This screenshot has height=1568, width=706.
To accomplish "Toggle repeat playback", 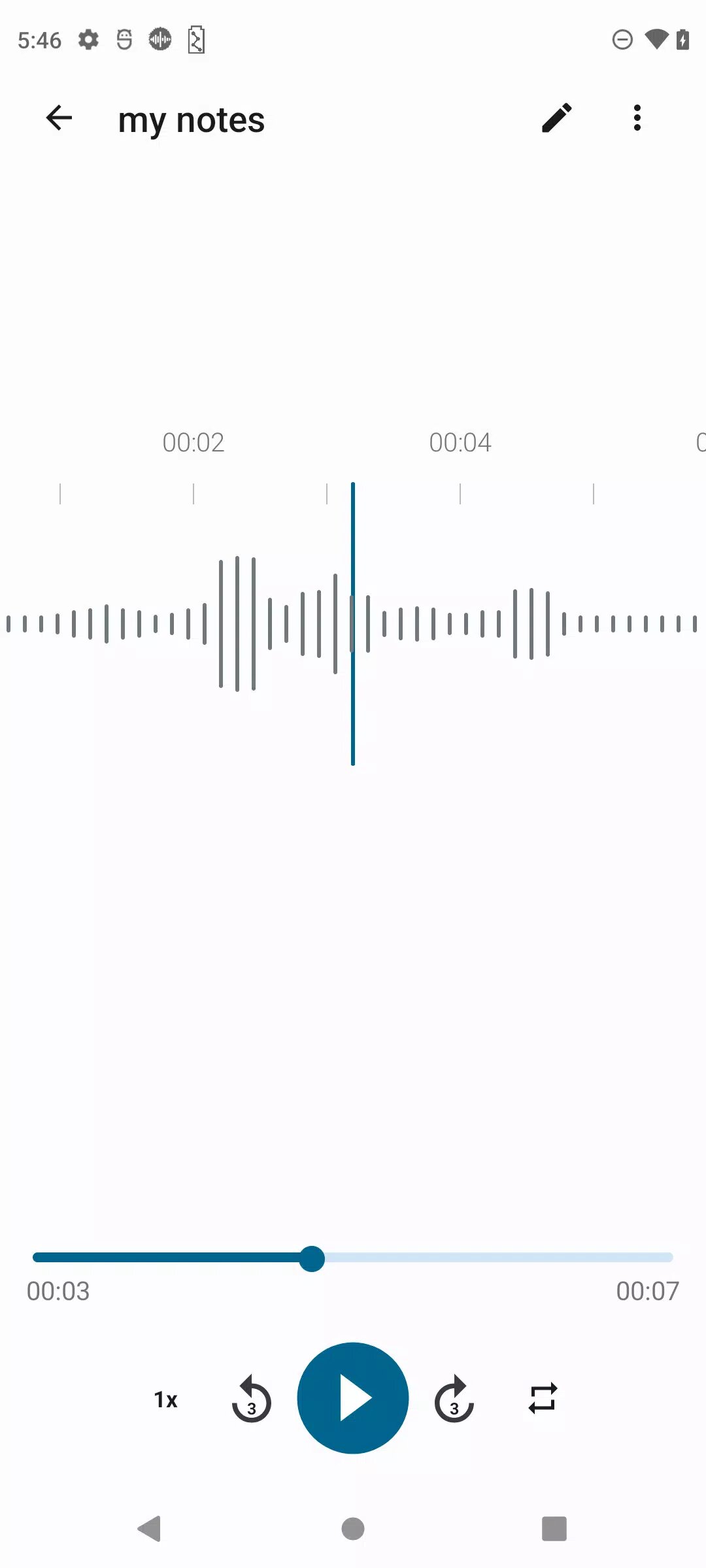I will tap(543, 1399).
